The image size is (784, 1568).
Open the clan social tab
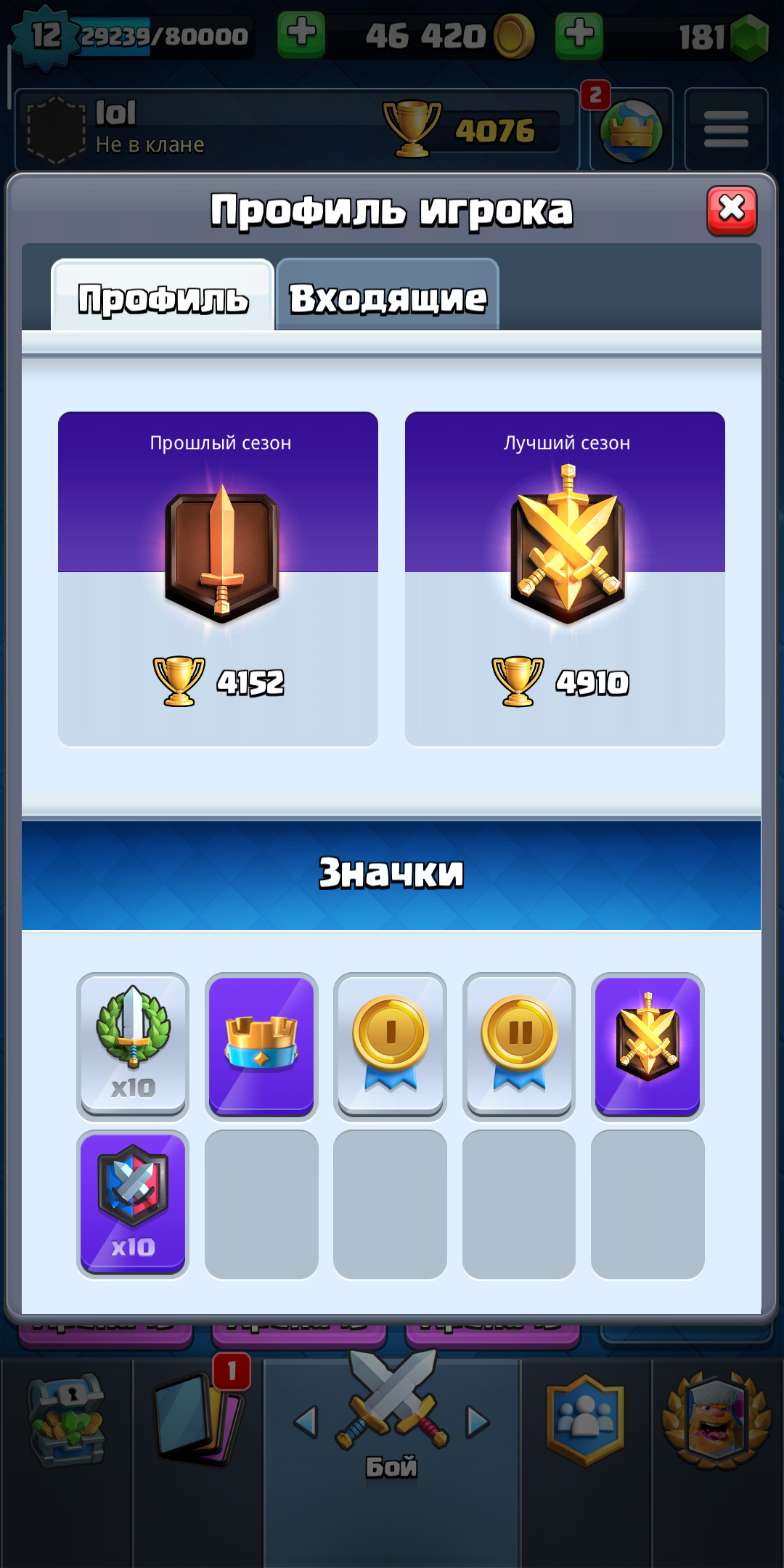click(x=586, y=1419)
